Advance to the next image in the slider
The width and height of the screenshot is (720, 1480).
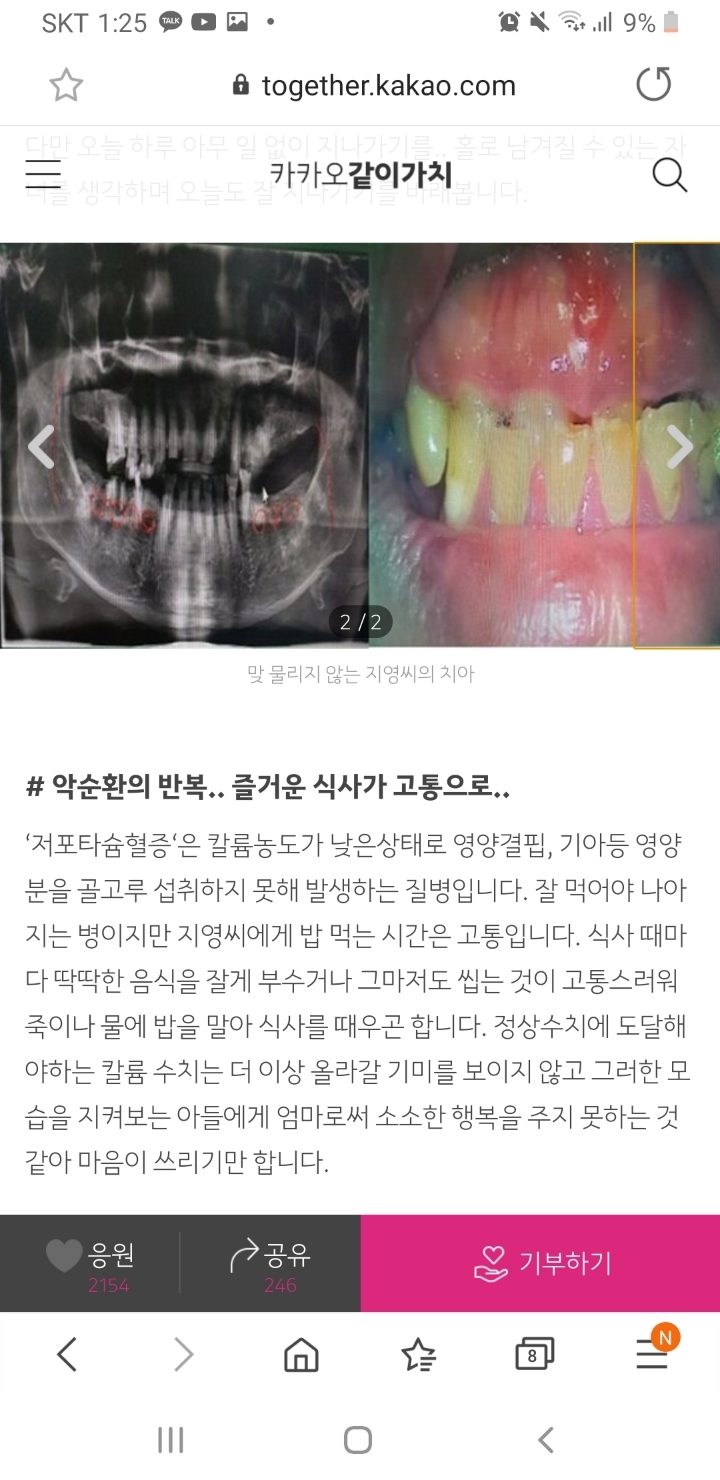[x=680, y=447]
